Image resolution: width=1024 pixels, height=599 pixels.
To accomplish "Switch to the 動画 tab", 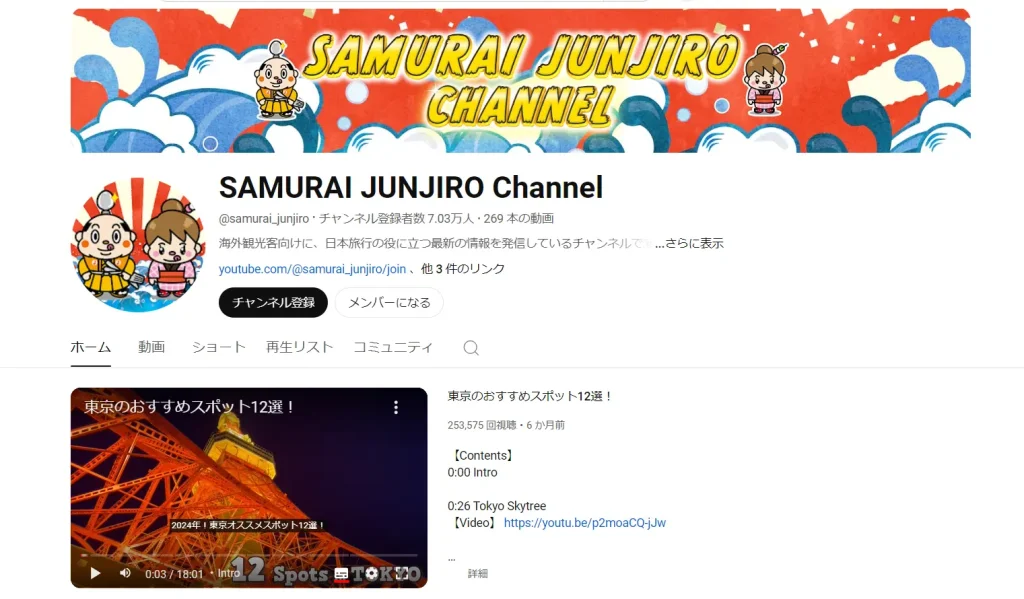I will (x=151, y=347).
